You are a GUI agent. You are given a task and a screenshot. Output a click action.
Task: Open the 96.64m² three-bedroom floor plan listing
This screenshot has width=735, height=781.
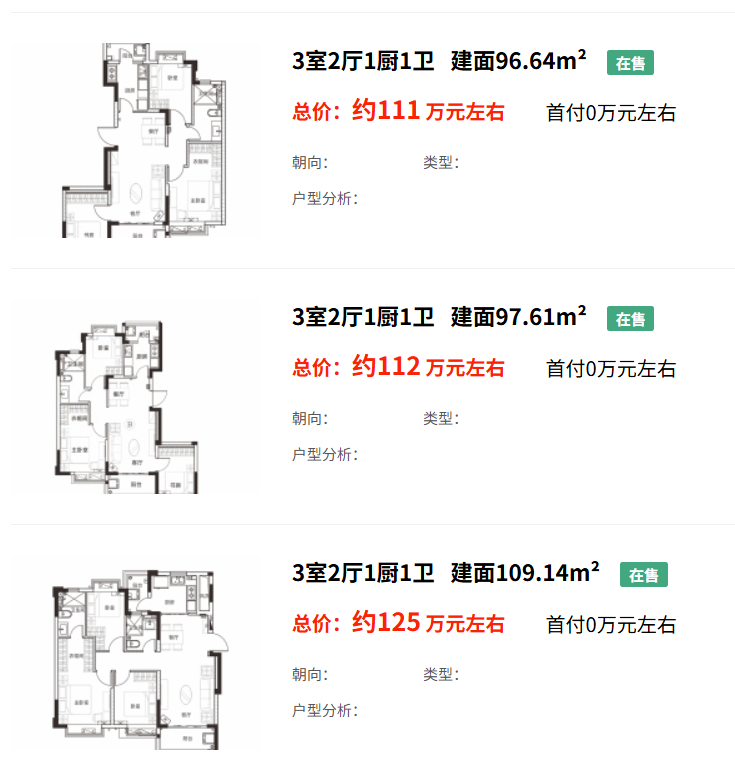pos(439,62)
